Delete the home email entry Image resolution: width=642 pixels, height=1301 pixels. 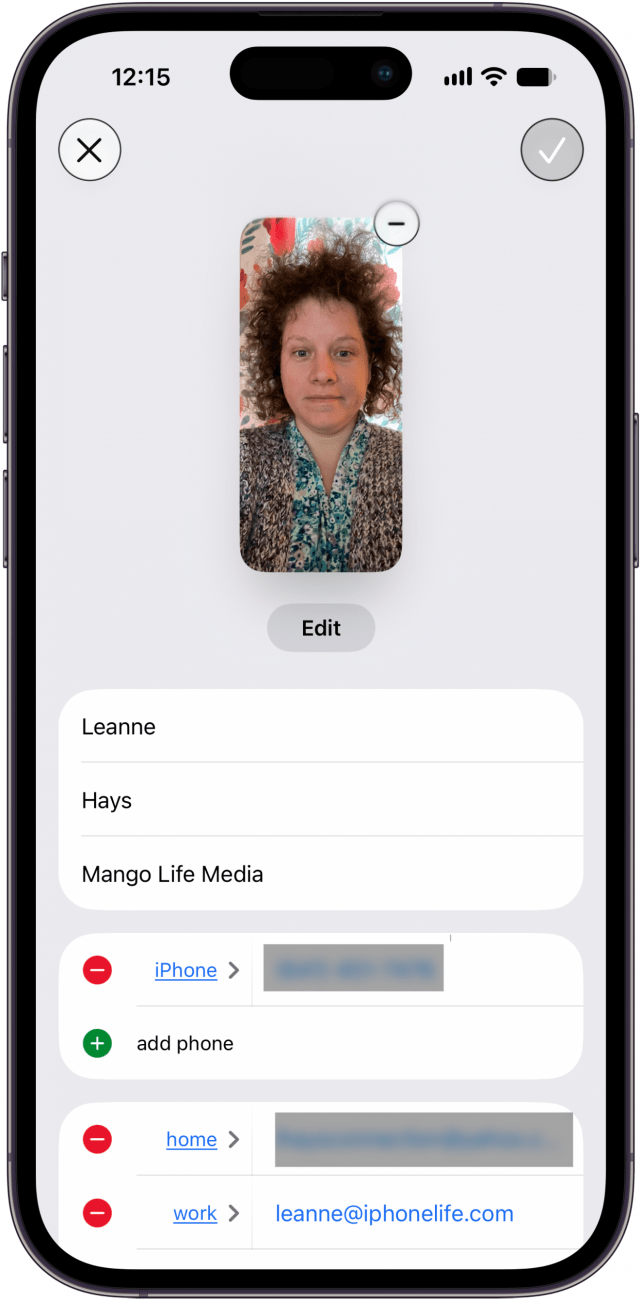coord(97,1139)
